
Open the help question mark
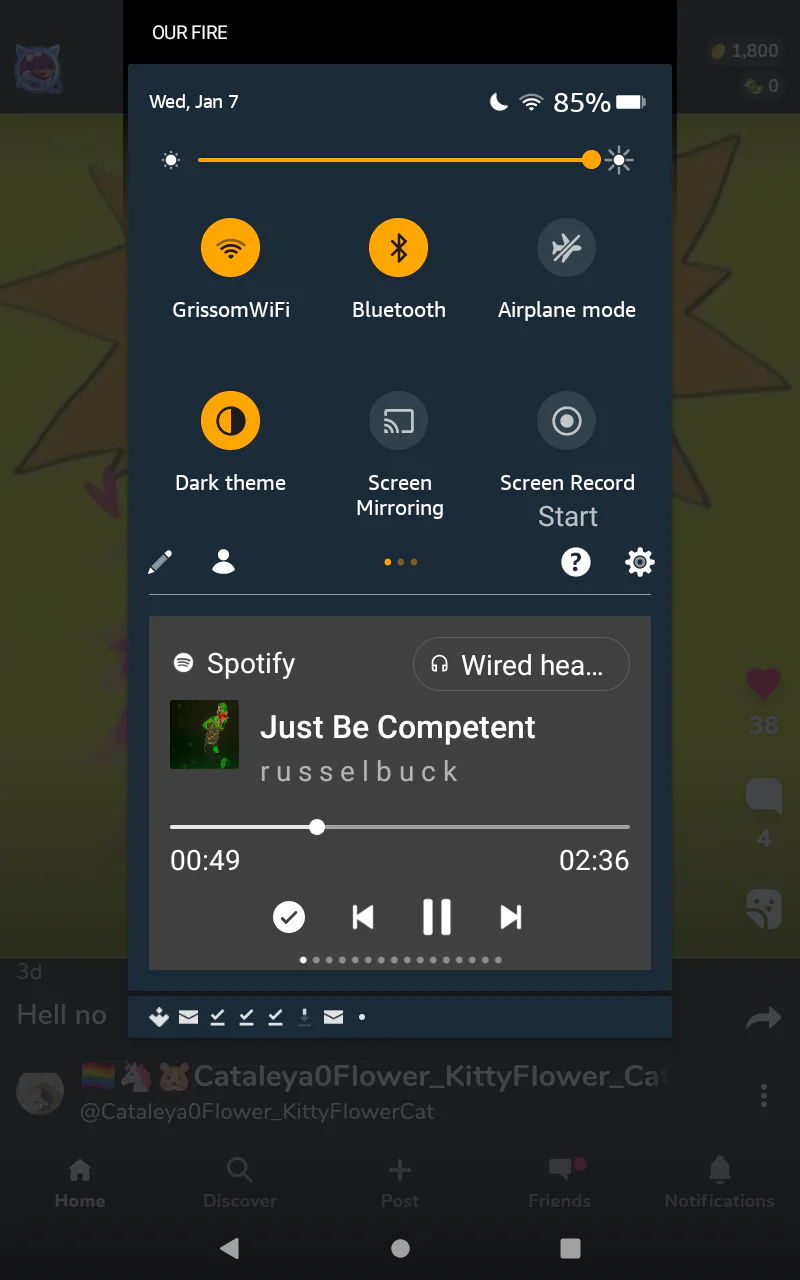pos(576,562)
